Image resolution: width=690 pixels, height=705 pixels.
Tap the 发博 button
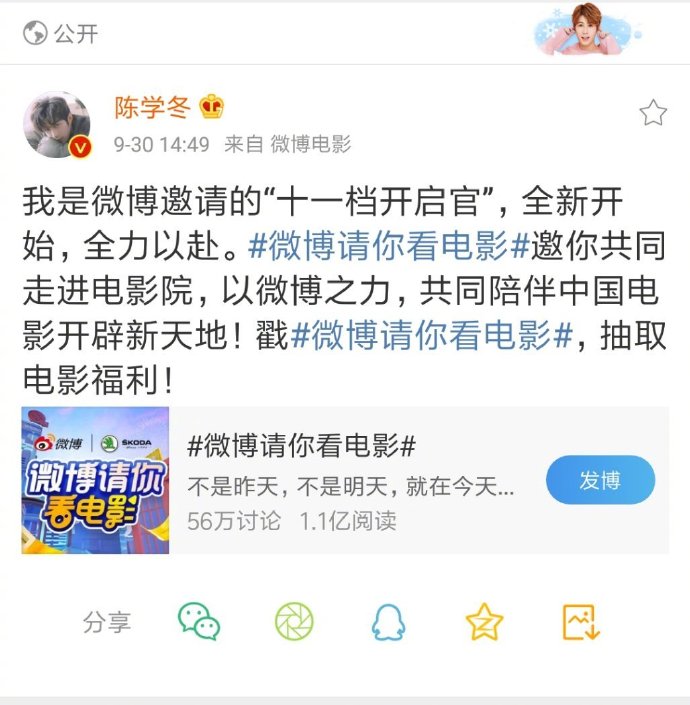[x=600, y=480]
